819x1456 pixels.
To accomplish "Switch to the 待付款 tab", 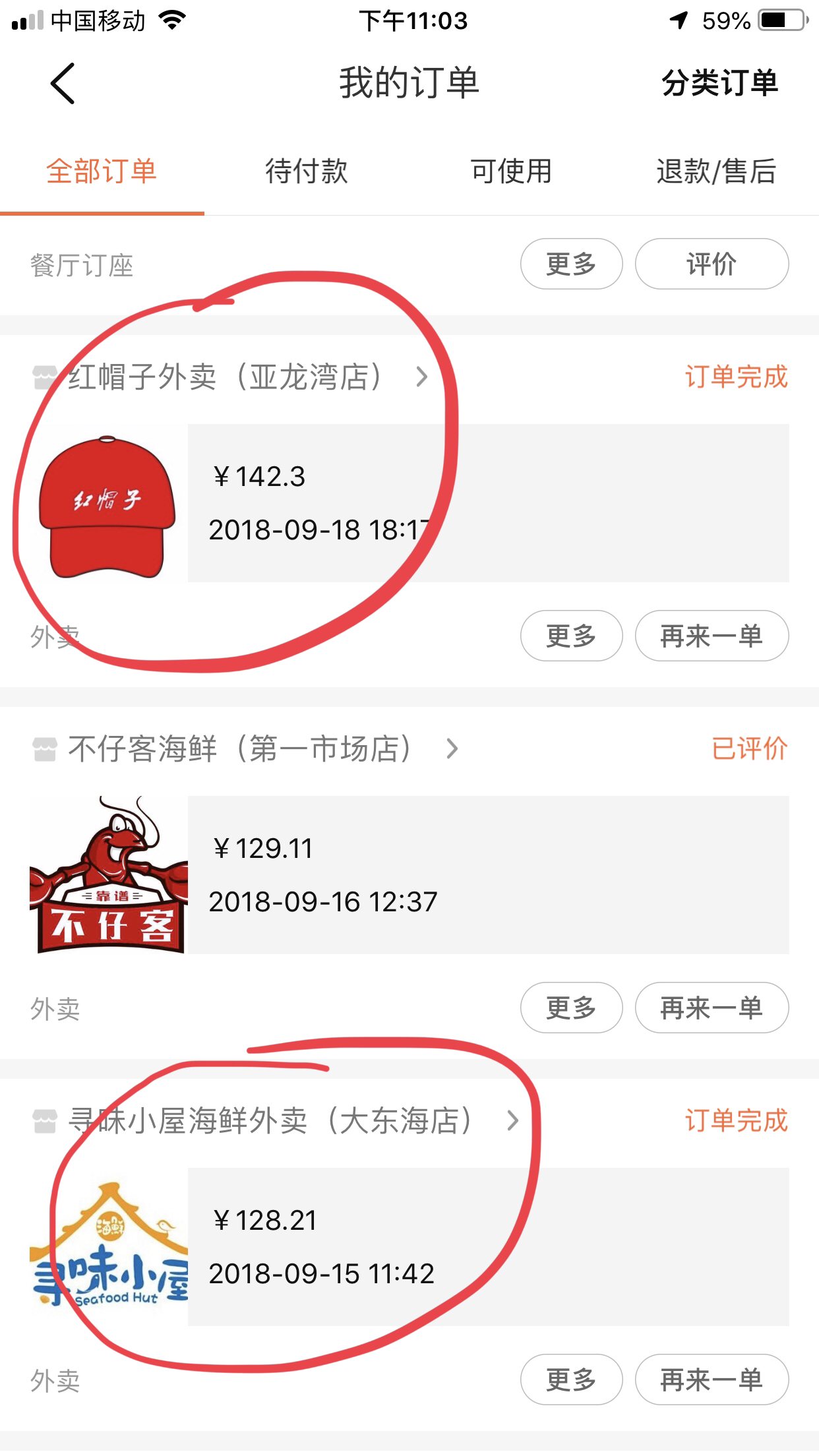I will point(307,171).
